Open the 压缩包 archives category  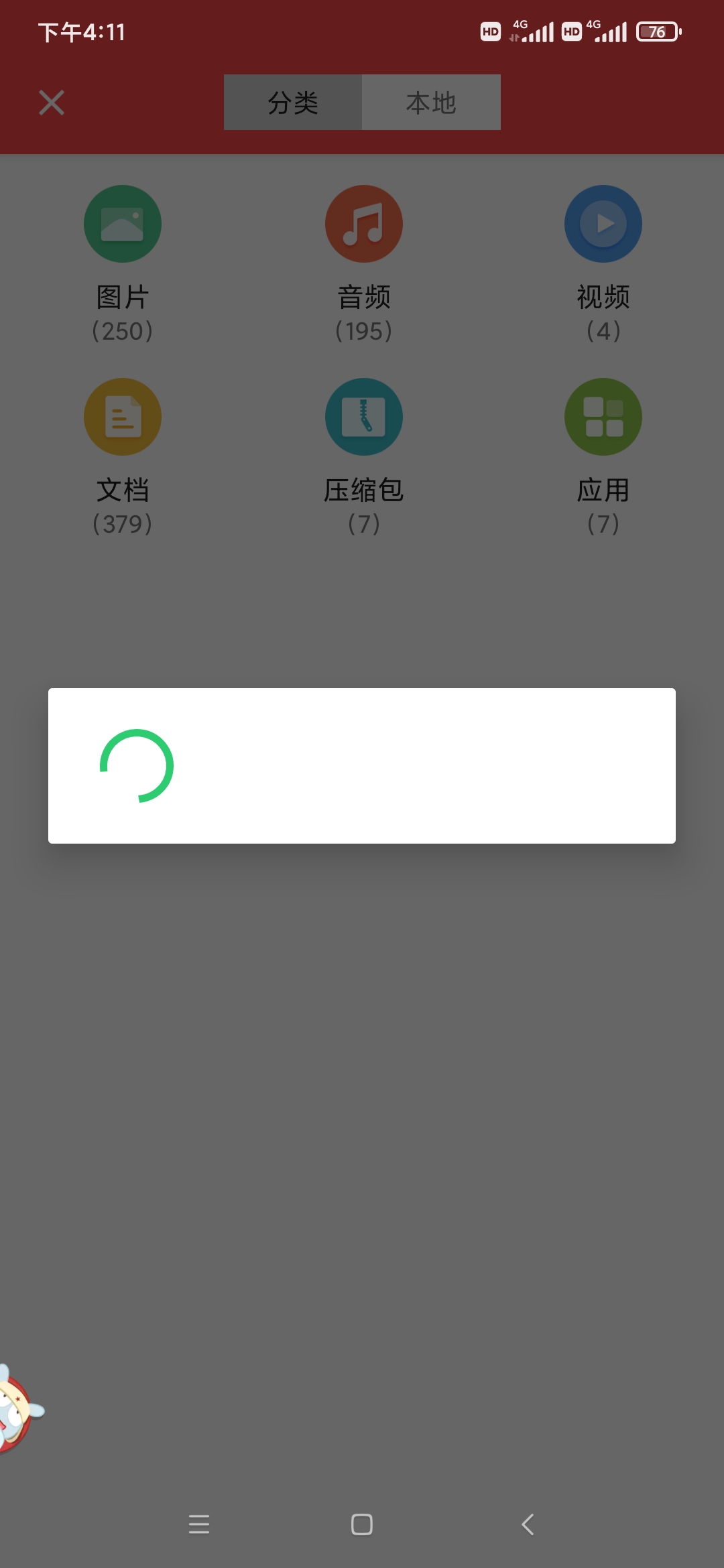363,417
